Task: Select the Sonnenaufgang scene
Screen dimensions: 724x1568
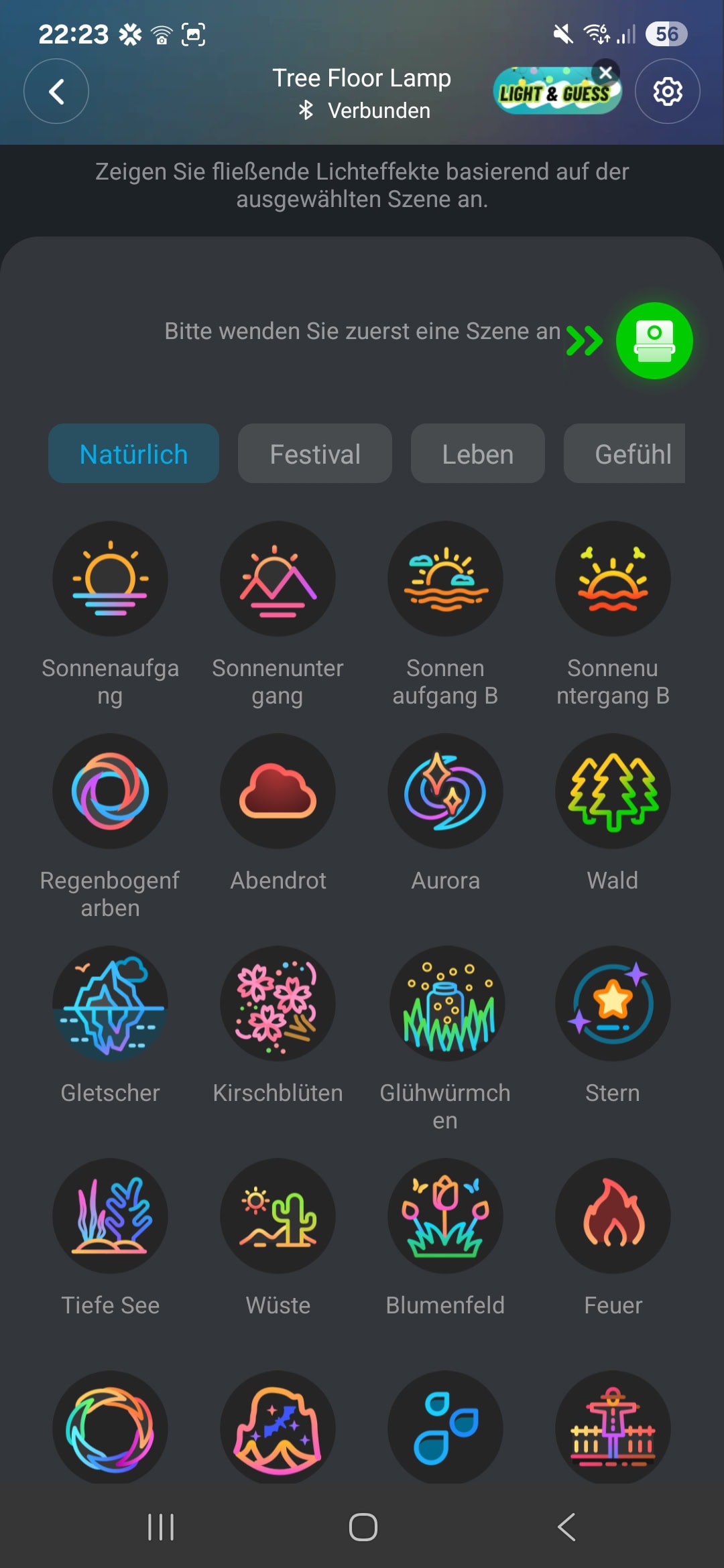Action: pyautogui.click(x=111, y=579)
